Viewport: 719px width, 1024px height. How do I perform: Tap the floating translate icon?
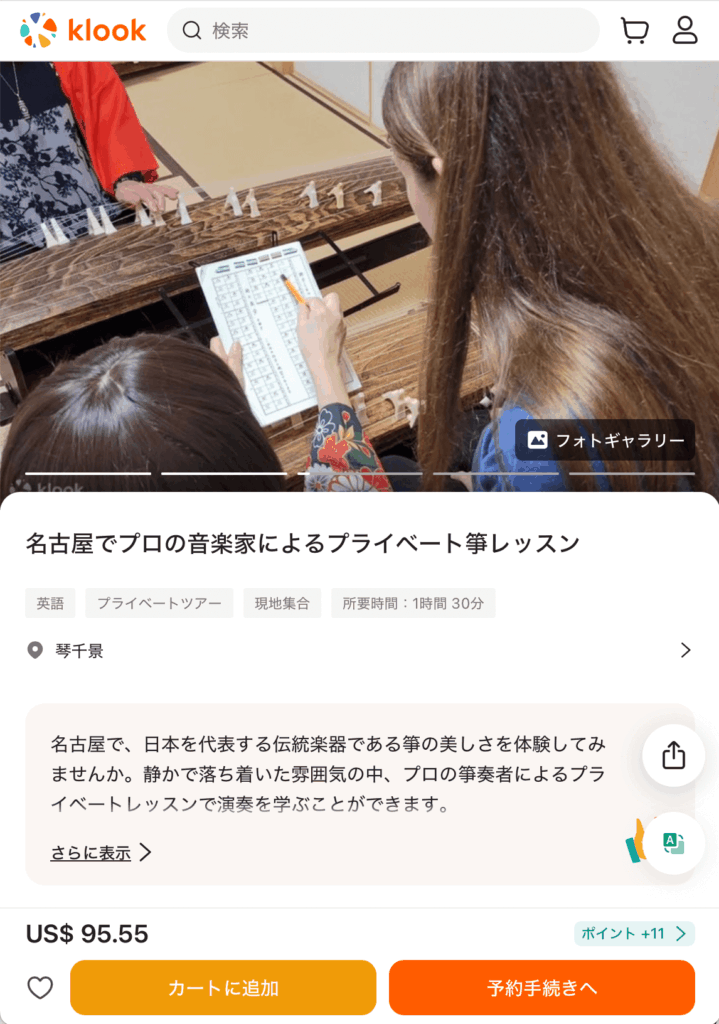pos(674,843)
